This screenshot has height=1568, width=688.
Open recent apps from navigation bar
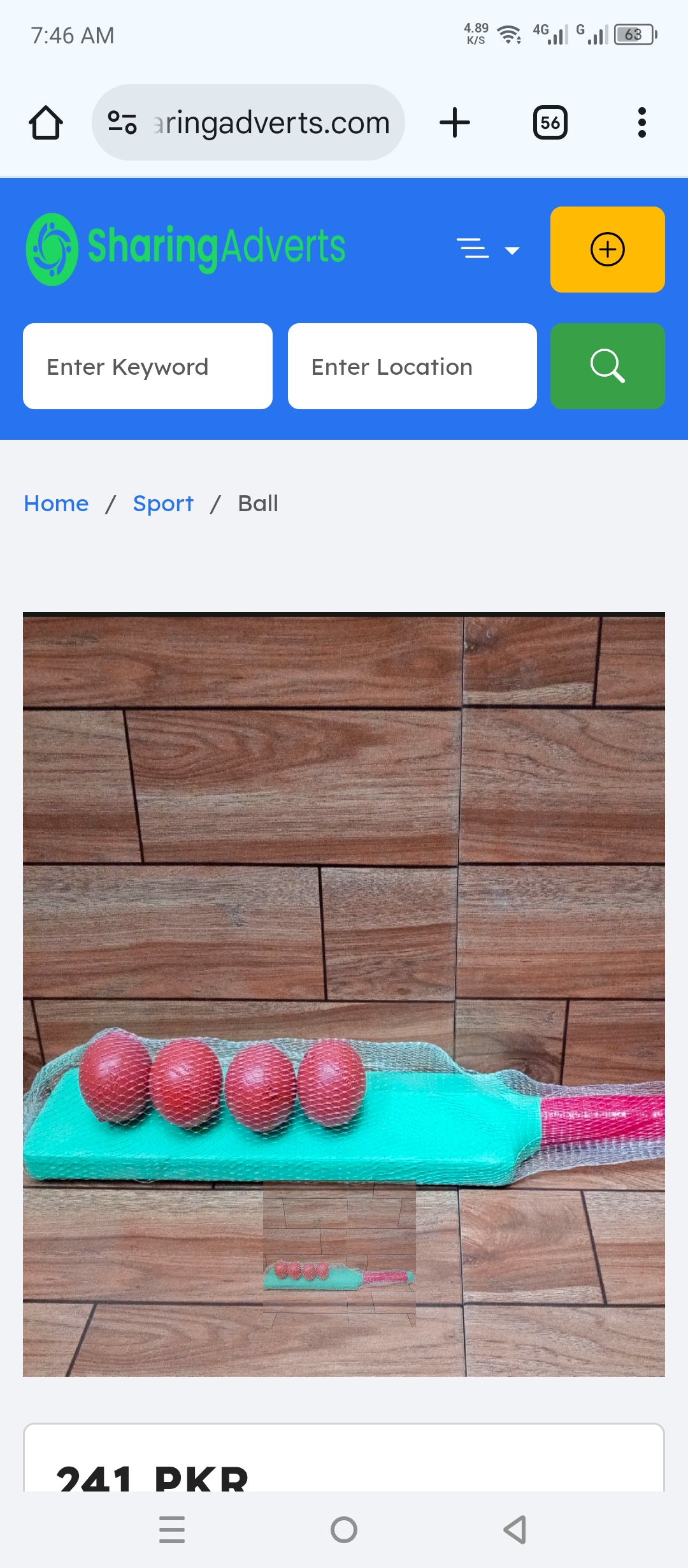click(172, 1530)
